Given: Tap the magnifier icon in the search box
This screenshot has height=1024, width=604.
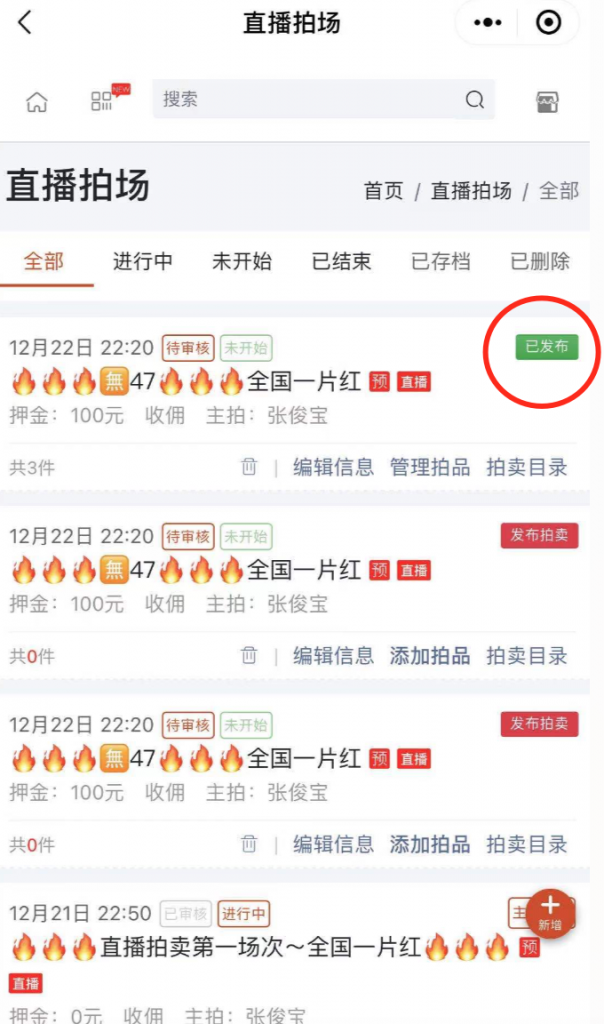Looking at the screenshot, I should (x=474, y=100).
